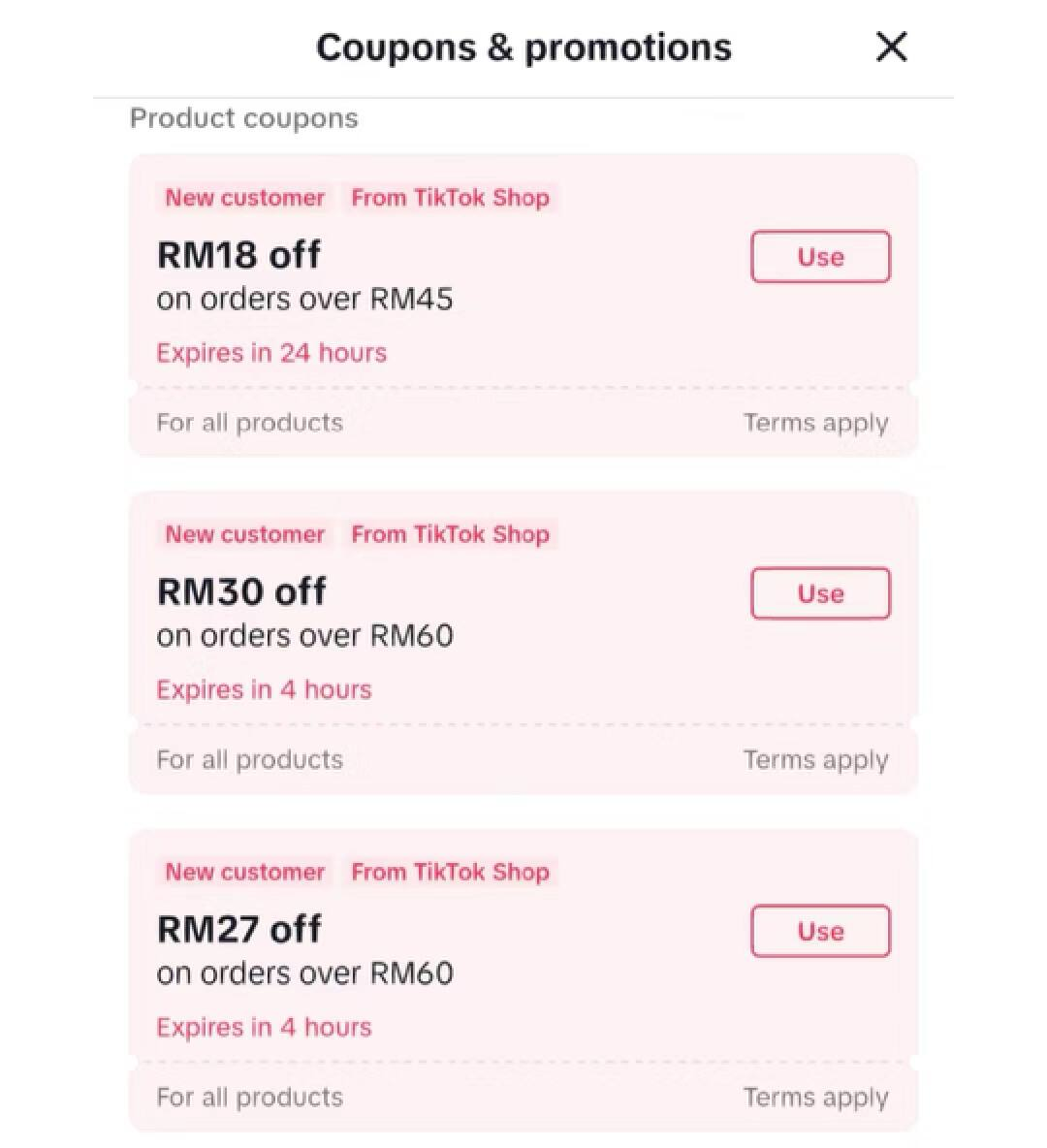Check Terms apply for RM27 coupon
1047x1148 pixels.
click(x=815, y=1097)
